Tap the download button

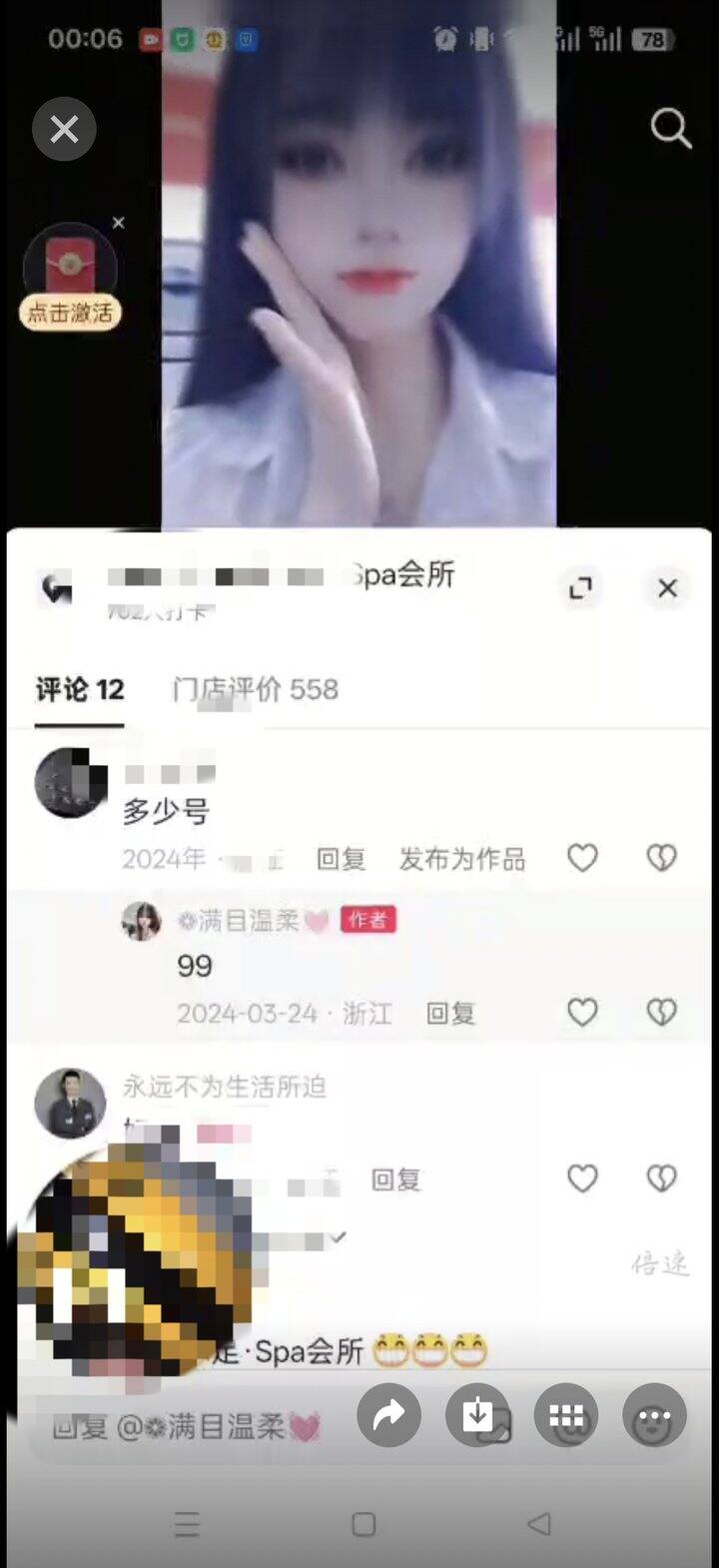477,1415
